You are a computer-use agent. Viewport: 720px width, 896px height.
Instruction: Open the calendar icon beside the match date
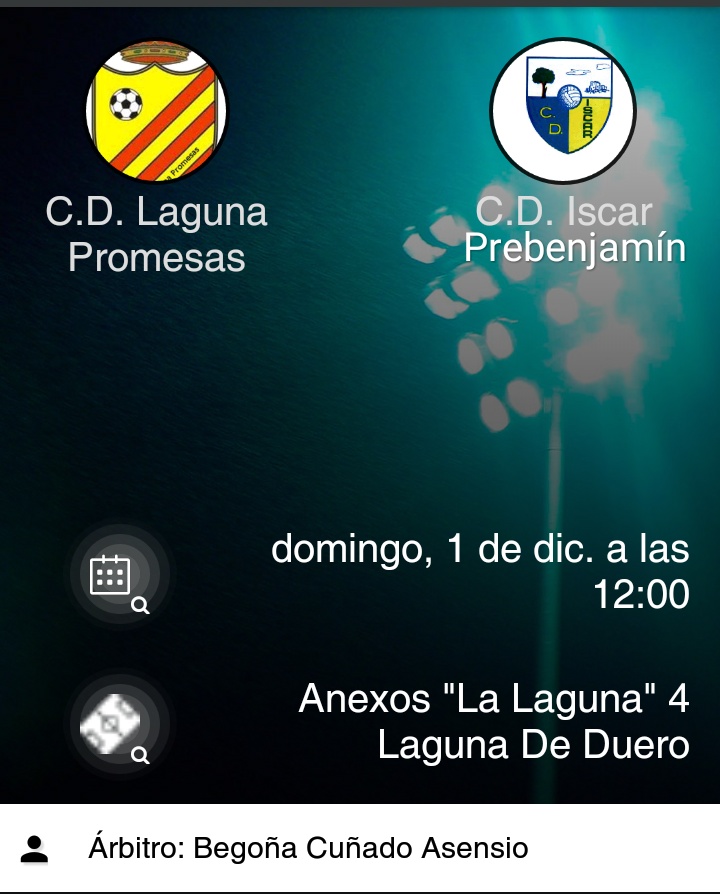[116, 576]
